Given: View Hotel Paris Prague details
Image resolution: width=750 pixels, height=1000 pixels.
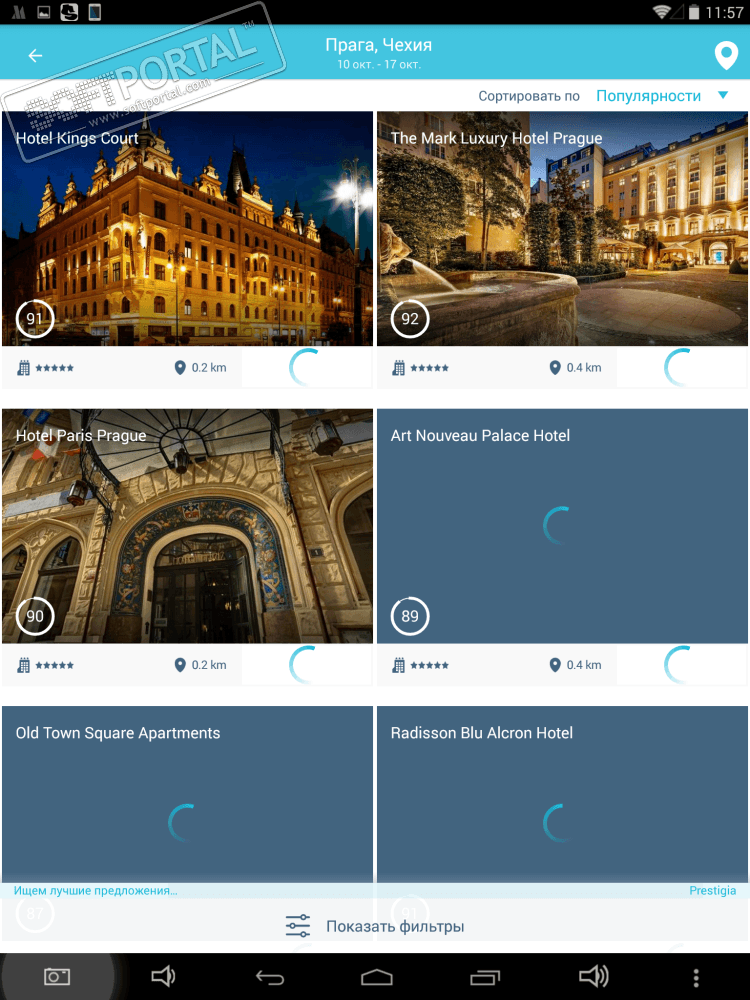Looking at the screenshot, I should (187, 527).
